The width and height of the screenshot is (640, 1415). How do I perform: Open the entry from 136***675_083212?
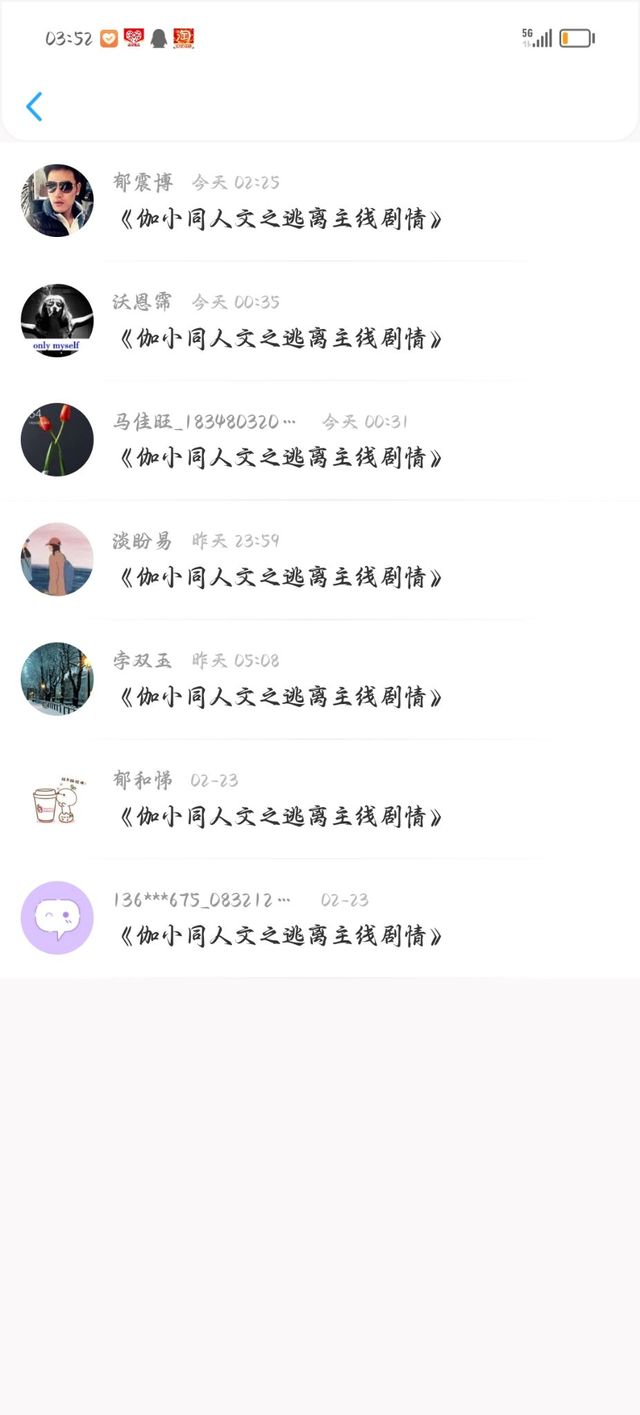click(320, 918)
